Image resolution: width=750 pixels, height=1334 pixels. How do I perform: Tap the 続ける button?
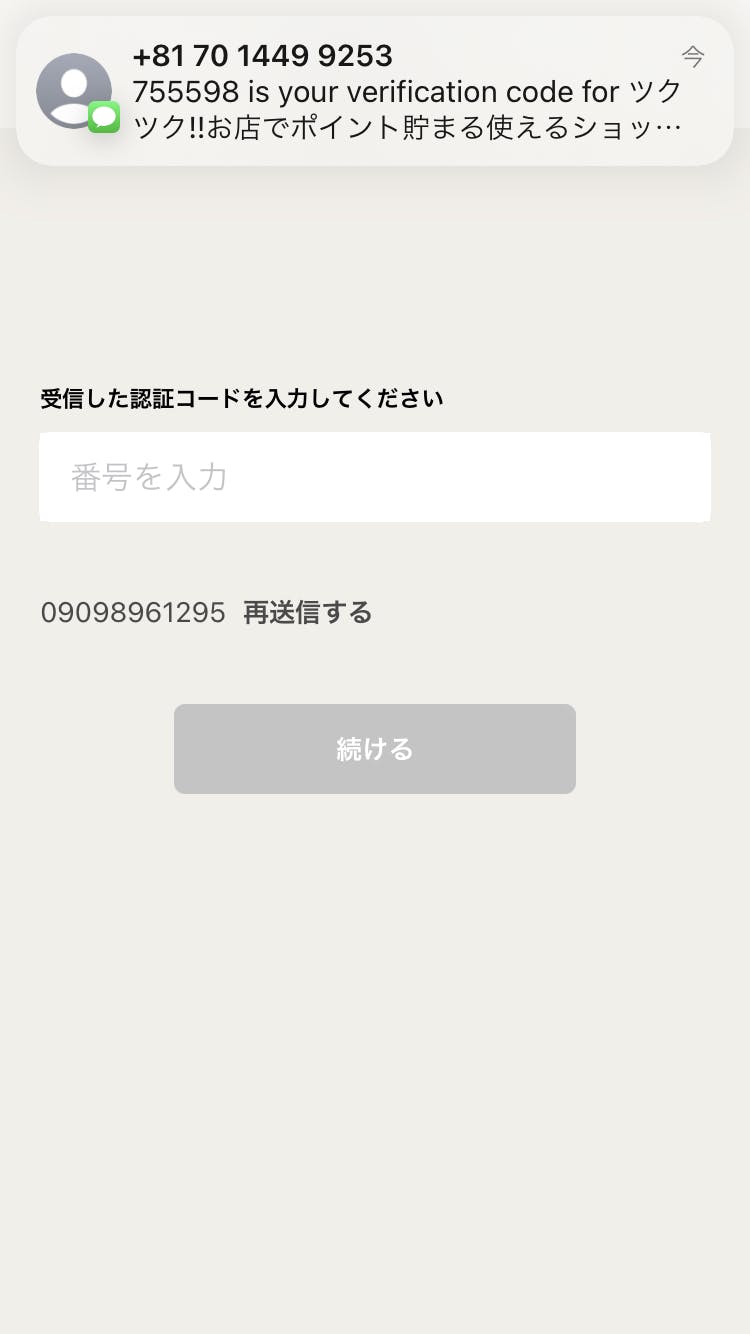pos(375,749)
